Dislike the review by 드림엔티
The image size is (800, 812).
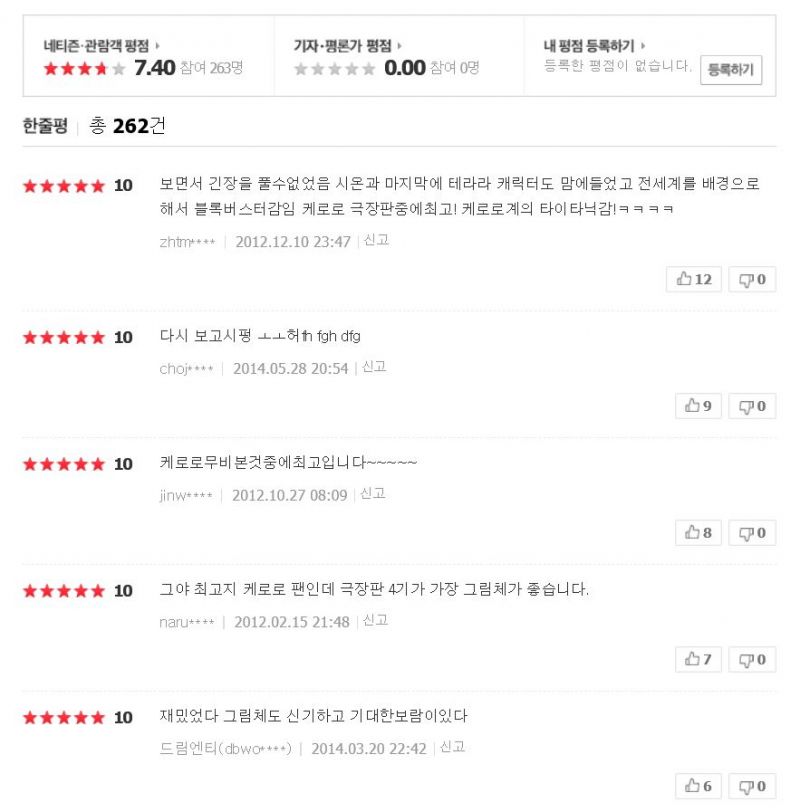point(752,786)
